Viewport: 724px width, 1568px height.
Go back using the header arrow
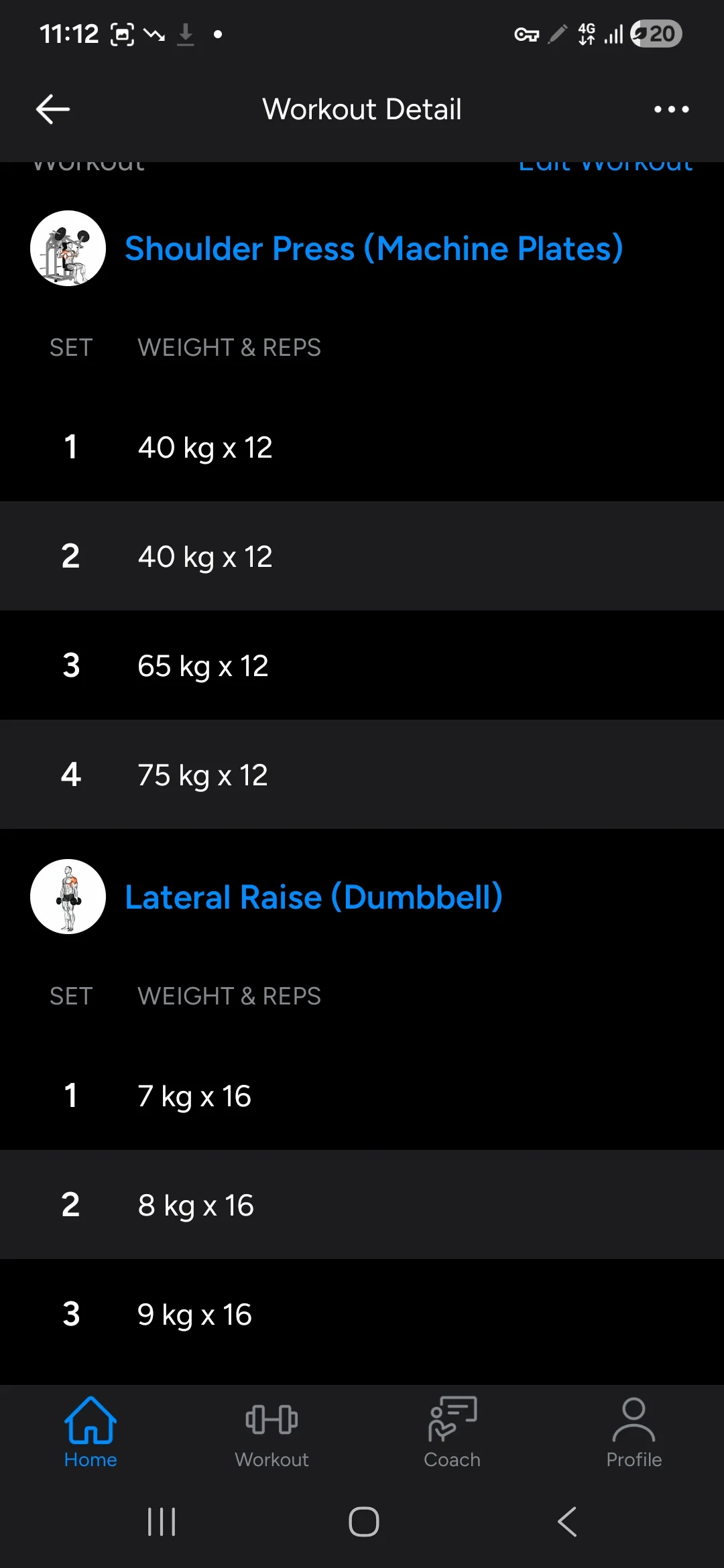(x=53, y=109)
